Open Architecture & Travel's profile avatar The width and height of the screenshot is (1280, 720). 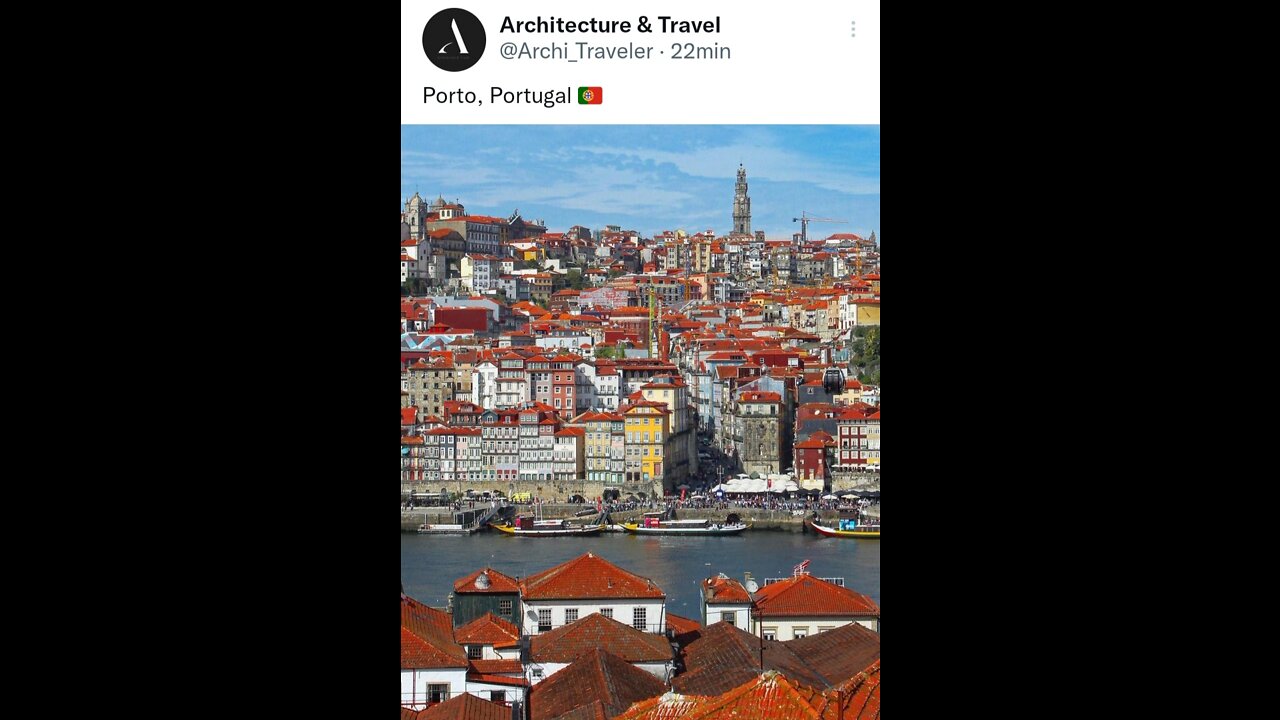(453, 40)
